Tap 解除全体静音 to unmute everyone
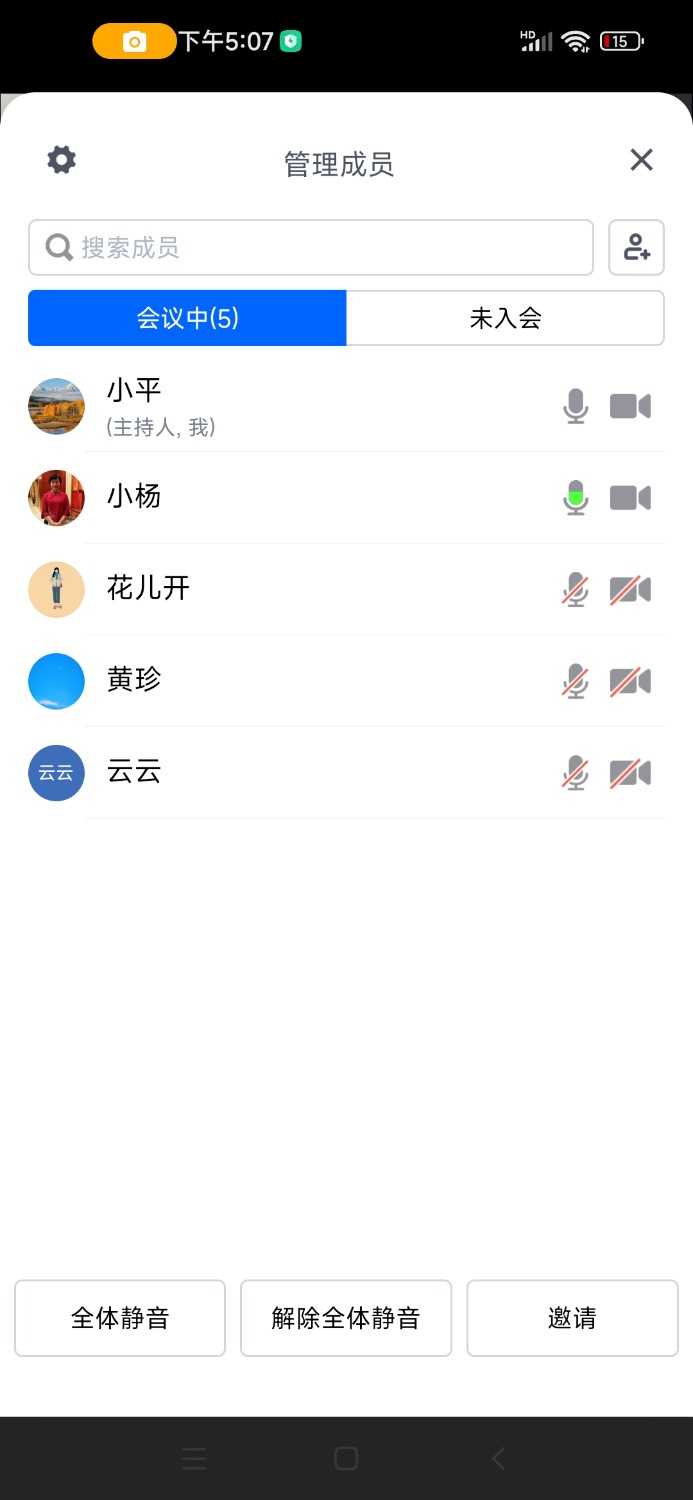Image resolution: width=693 pixels, height=1500 pixels. pos(346,1318)
